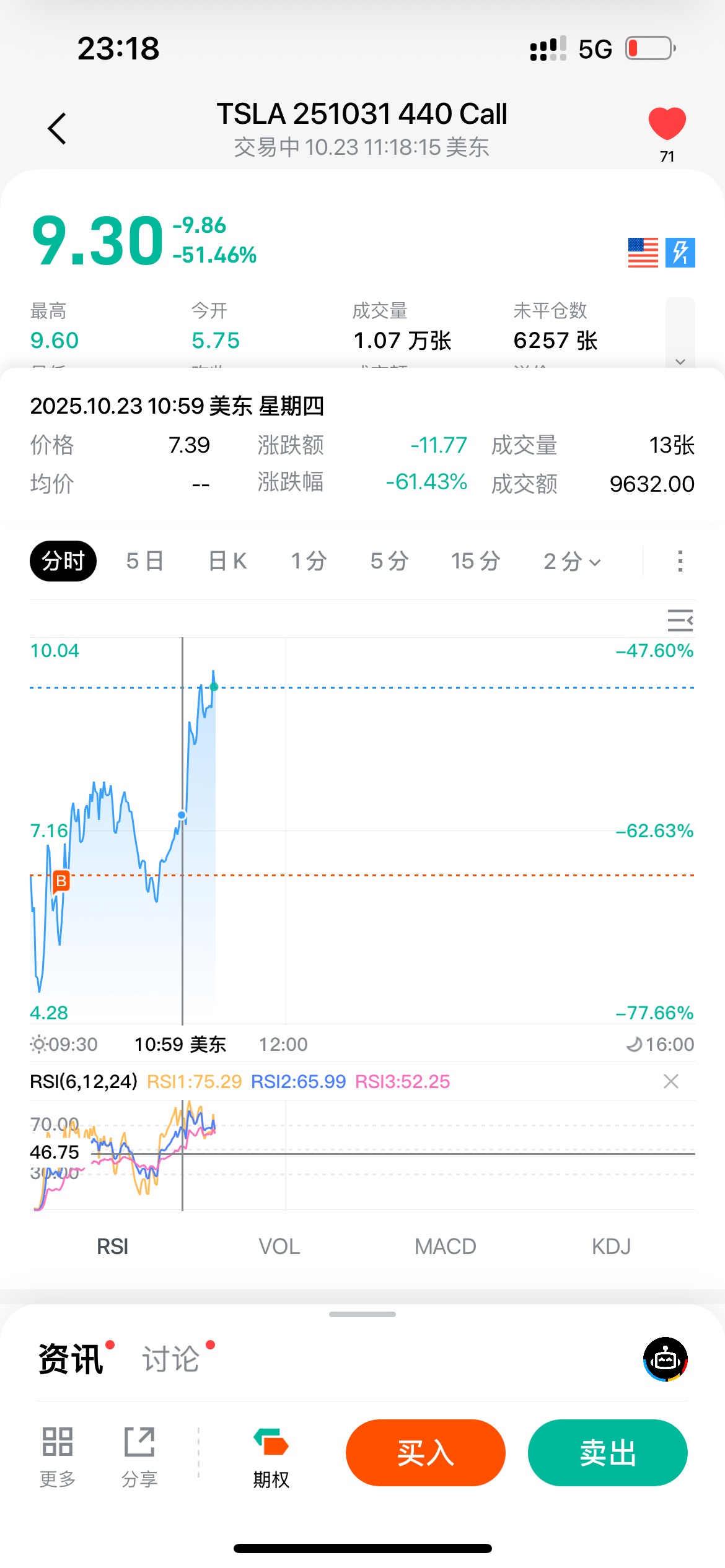
Task: Open the 2分 interval dropdown
Action: pos(571,561)
